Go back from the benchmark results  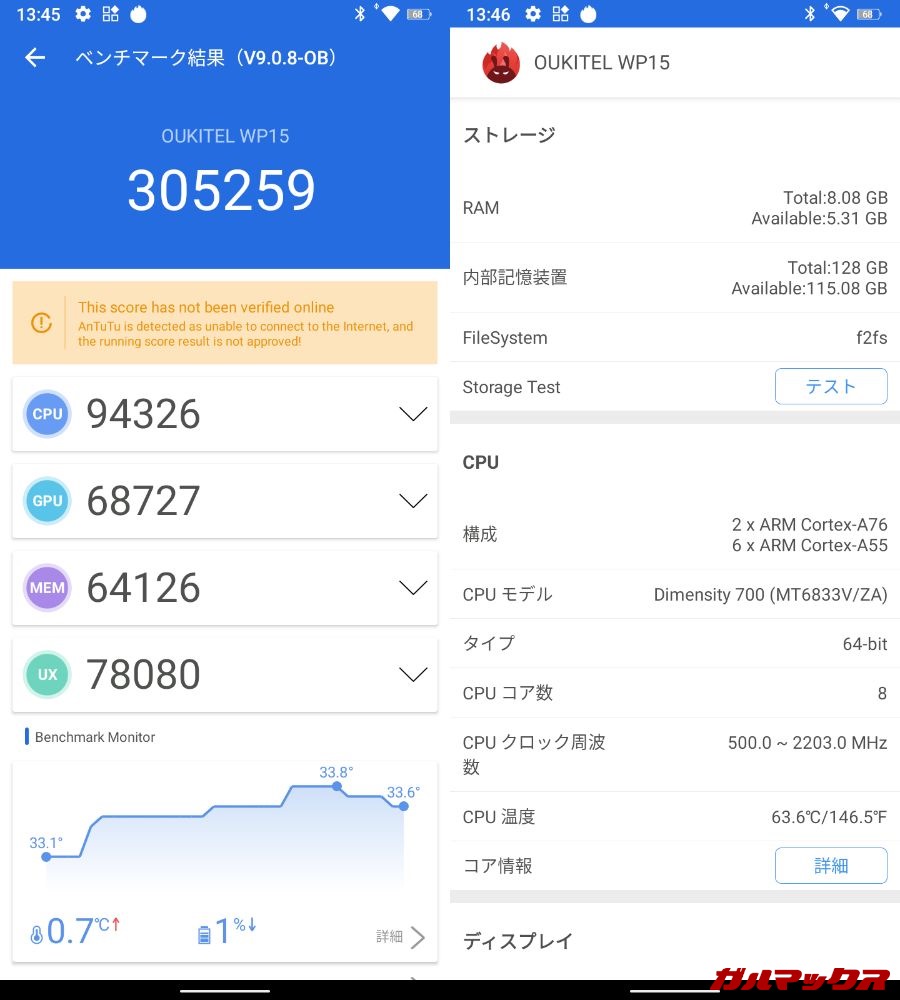click(x=35, y=58)
